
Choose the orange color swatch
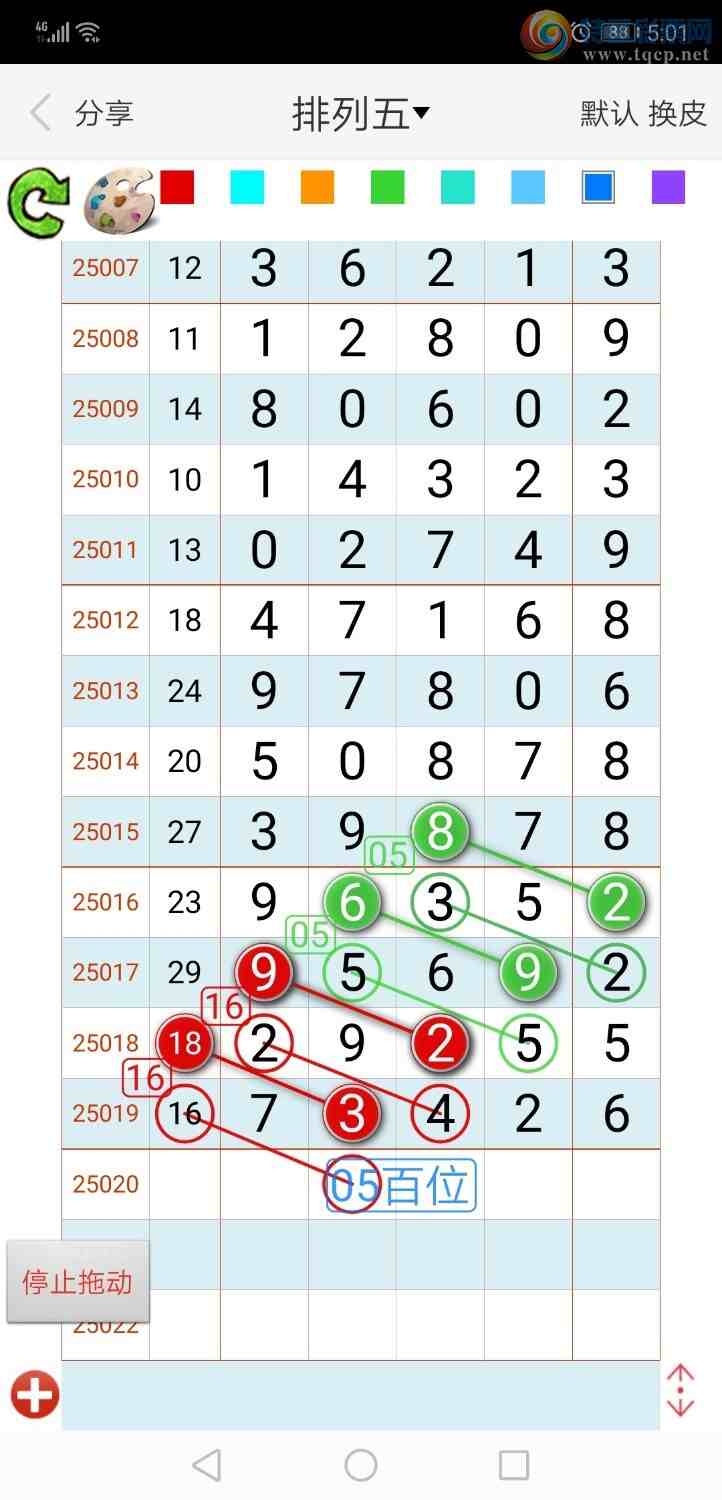(317, 187)
